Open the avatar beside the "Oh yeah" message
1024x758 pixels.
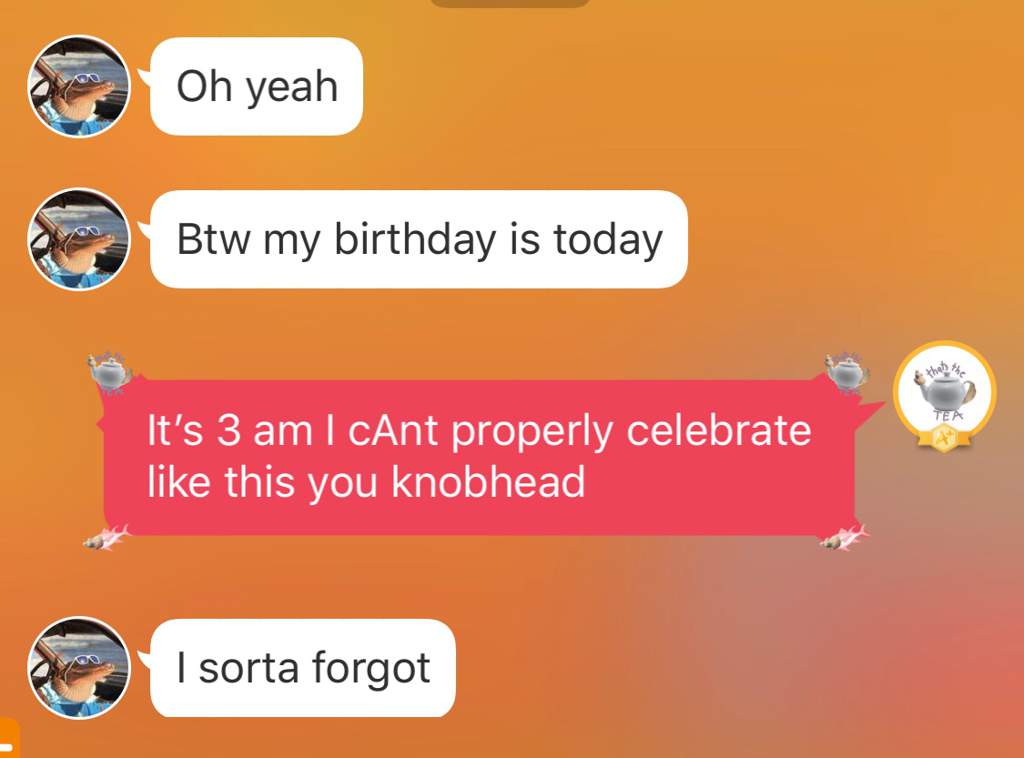point(79,86)
